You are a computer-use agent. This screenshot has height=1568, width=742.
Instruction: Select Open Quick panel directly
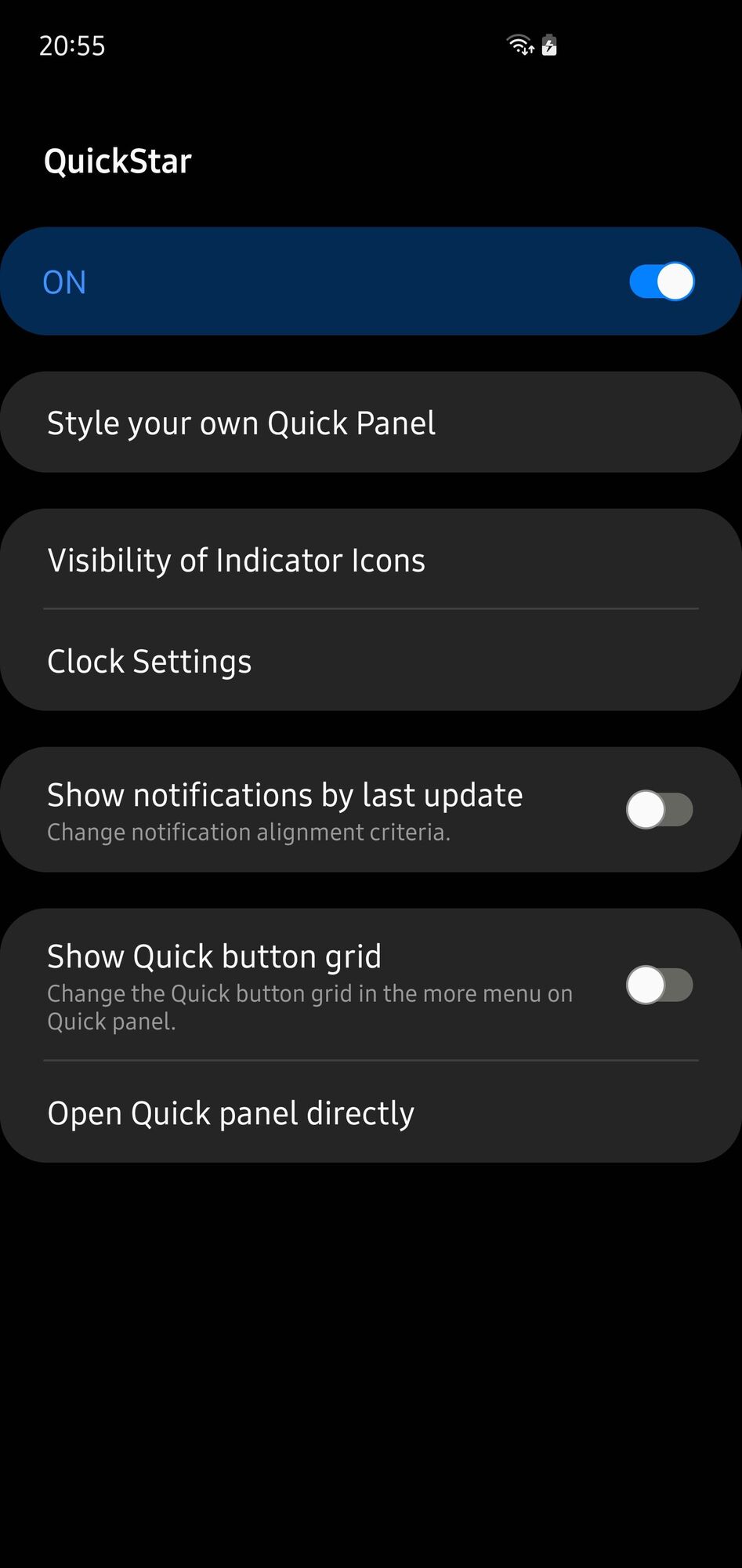coord(231,1113)
